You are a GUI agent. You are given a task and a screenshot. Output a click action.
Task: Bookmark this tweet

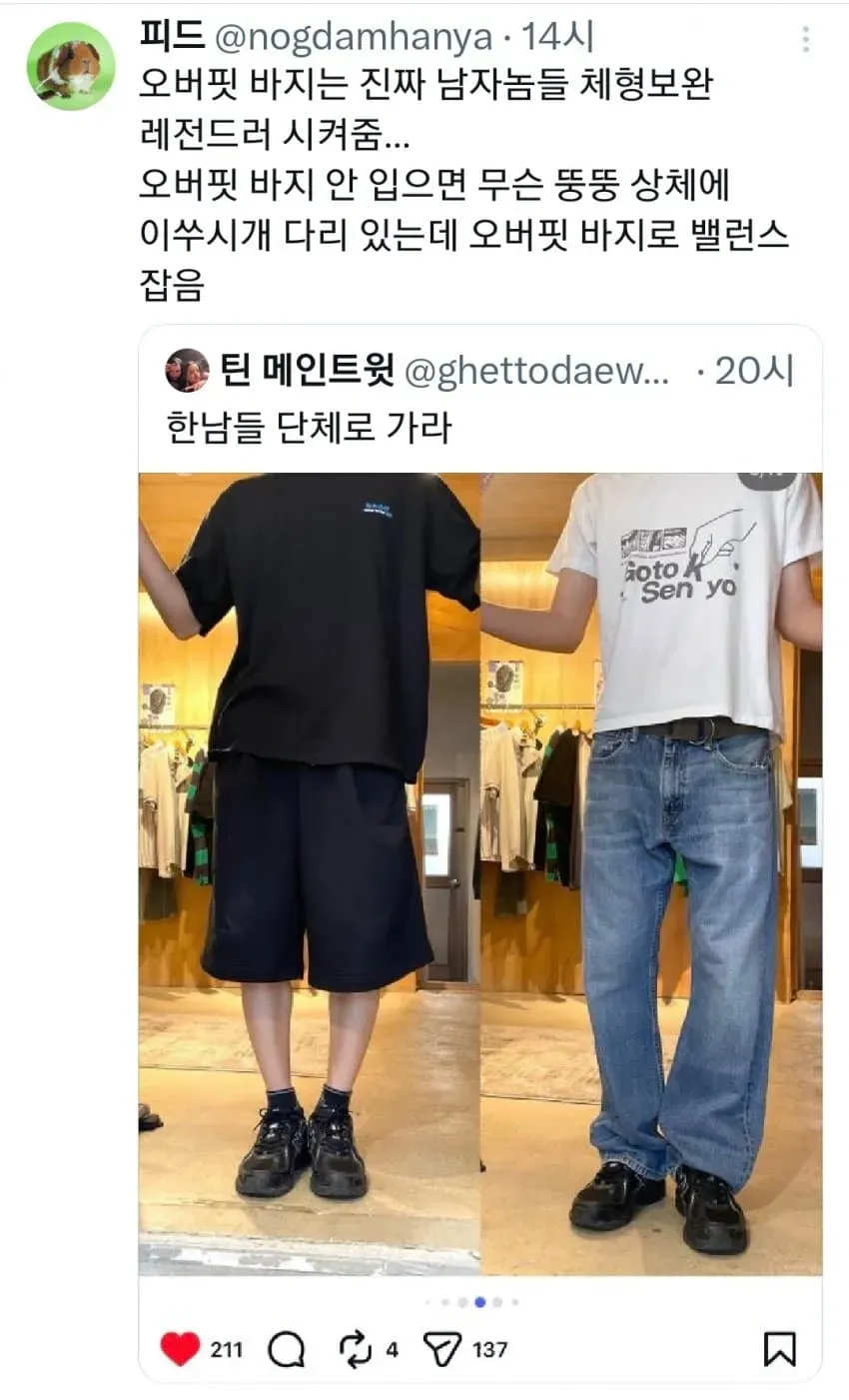(x=780, y=1349)
